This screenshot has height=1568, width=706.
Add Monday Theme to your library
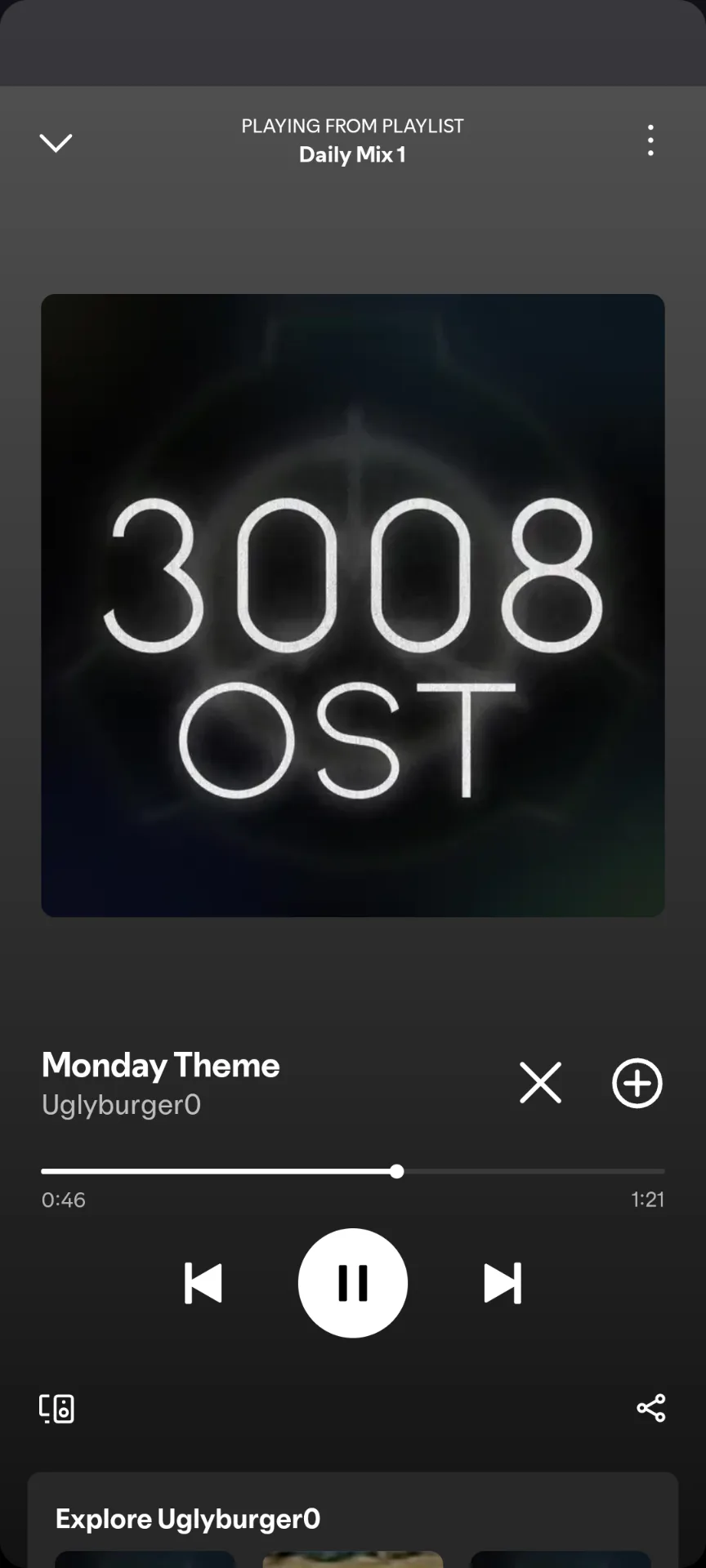point(637,1083)
